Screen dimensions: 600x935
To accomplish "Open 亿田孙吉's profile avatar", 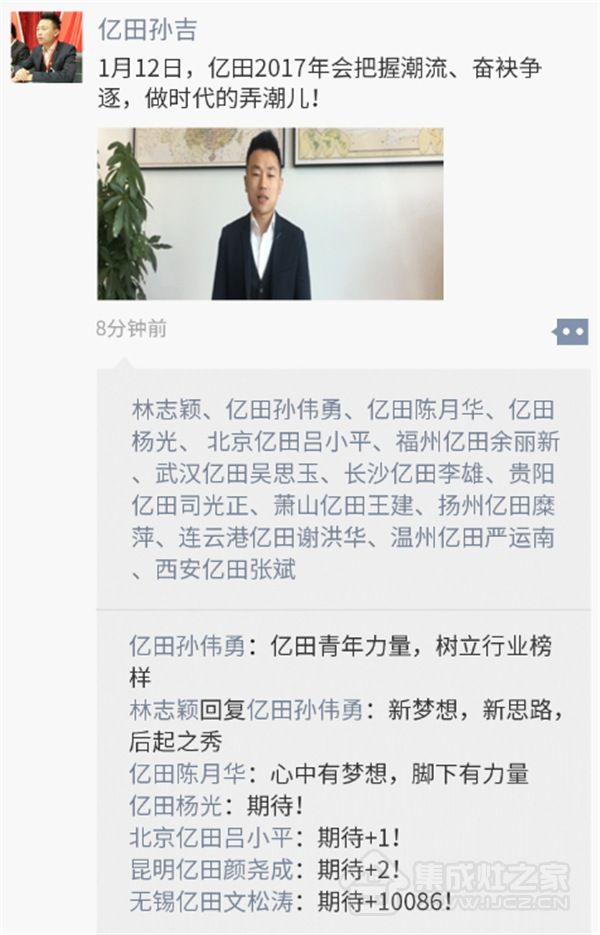I will (47, 47).
